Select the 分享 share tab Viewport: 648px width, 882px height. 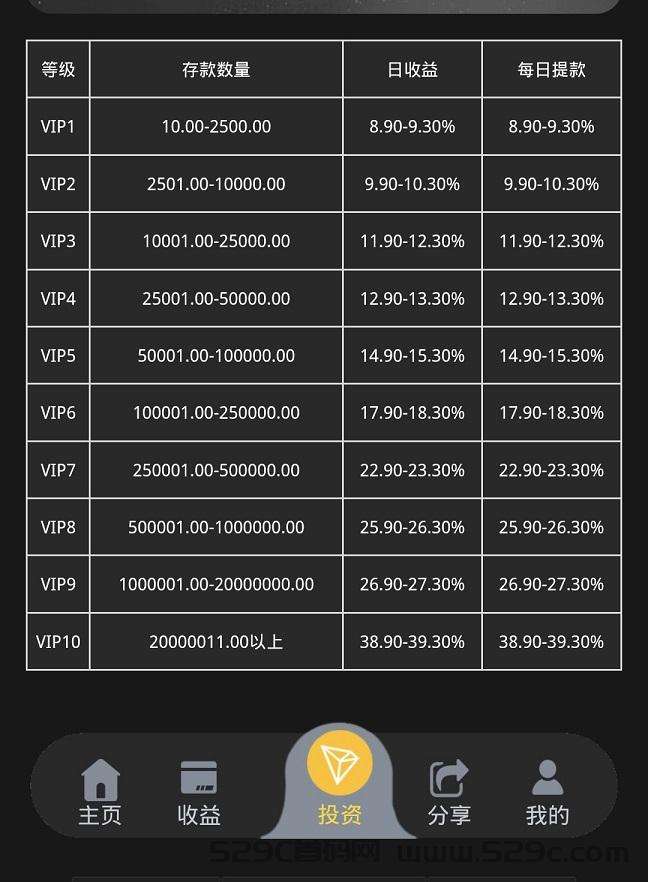tap(449, 793)
